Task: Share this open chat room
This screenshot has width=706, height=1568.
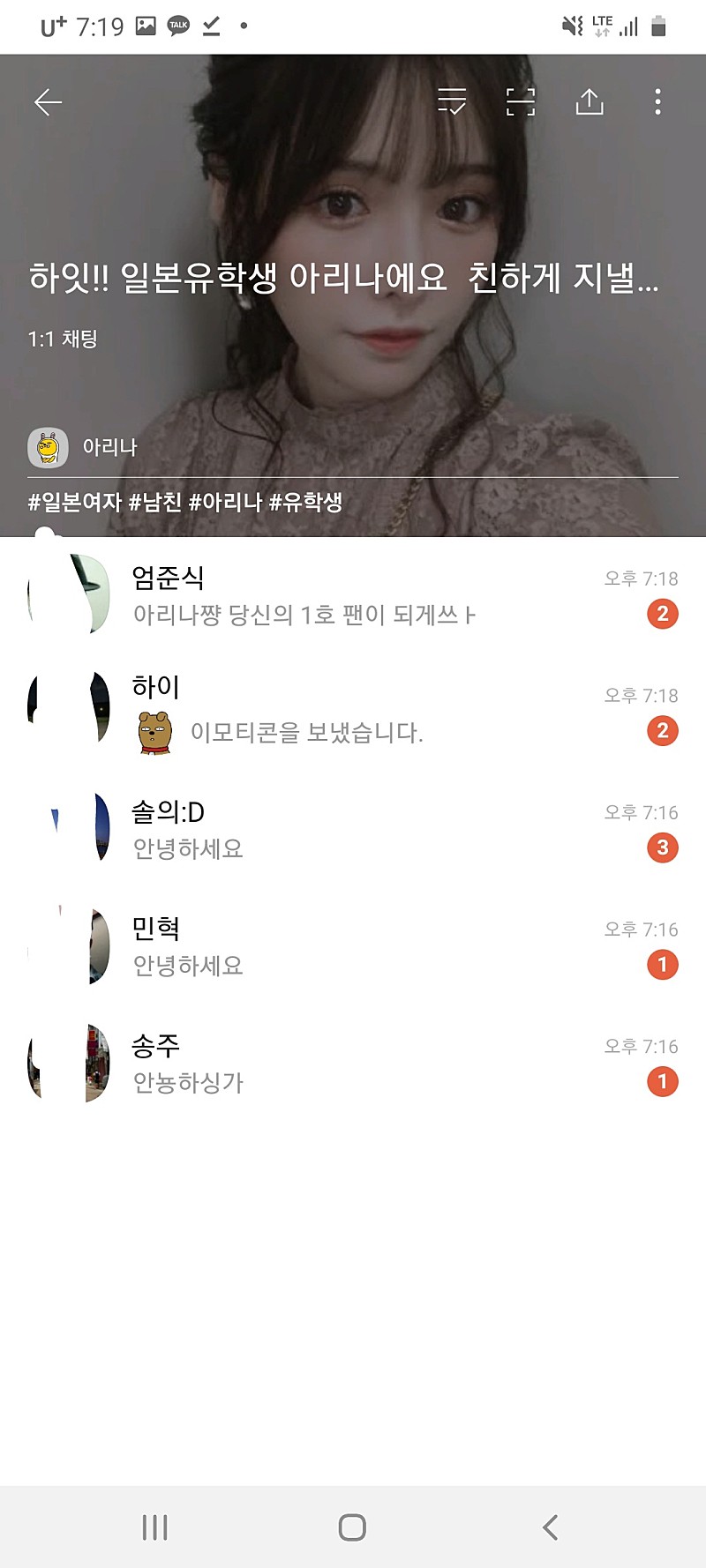Action: [590, 102]
